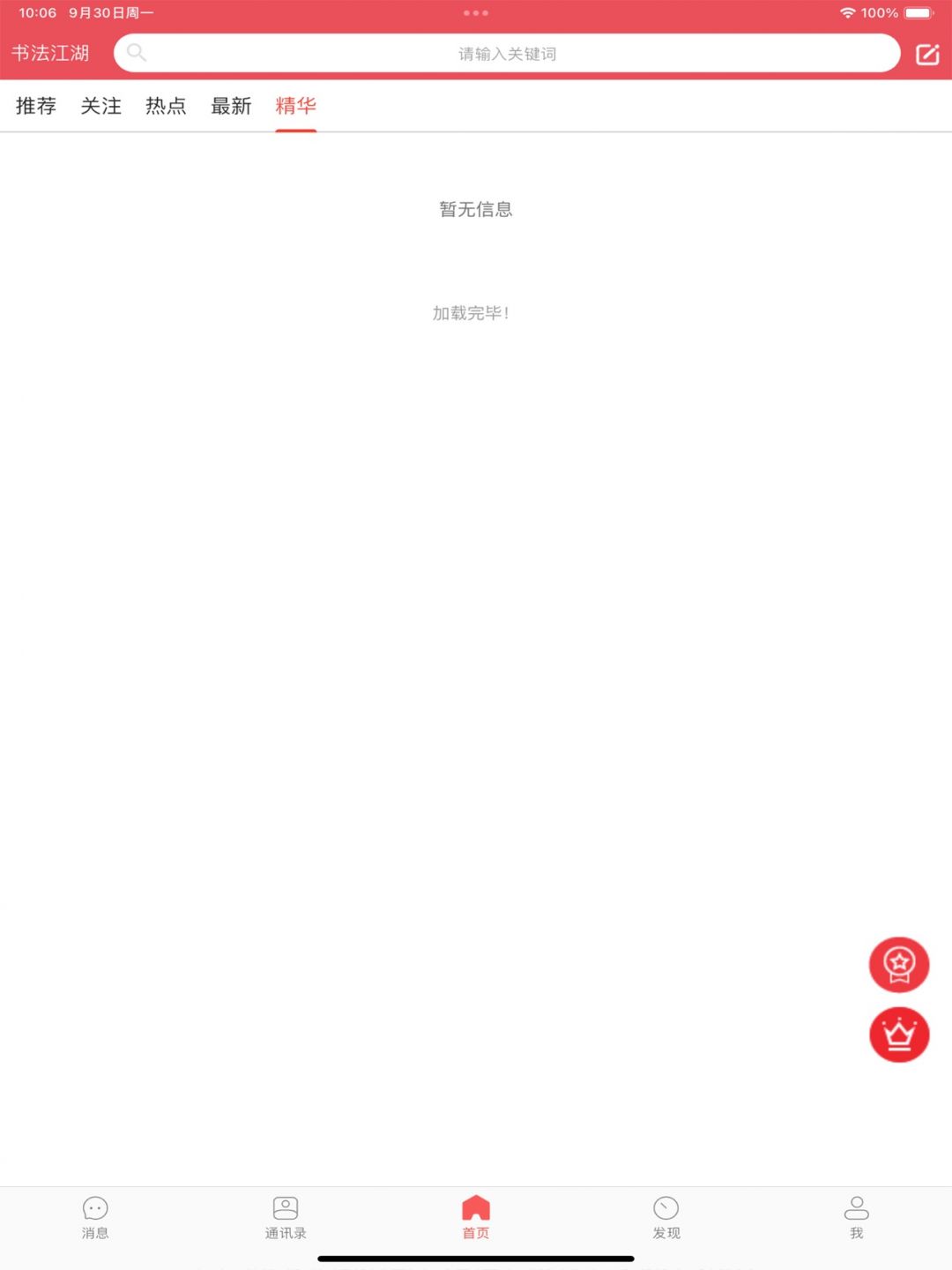Open the 热点 tab
This screenshot has width=952, height=1270.
pos(166,106)
